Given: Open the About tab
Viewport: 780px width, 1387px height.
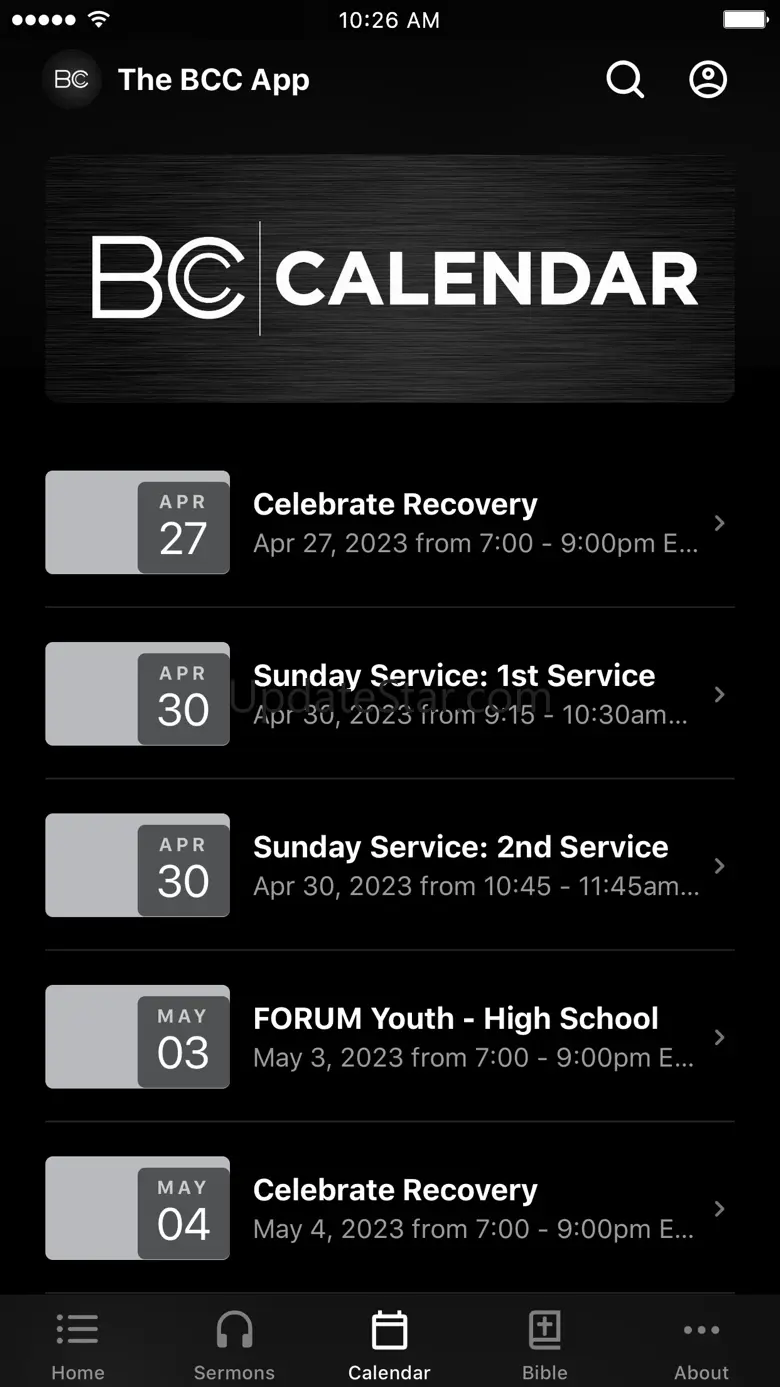Looking at the screenshot, I should [x=701, y=1344].
